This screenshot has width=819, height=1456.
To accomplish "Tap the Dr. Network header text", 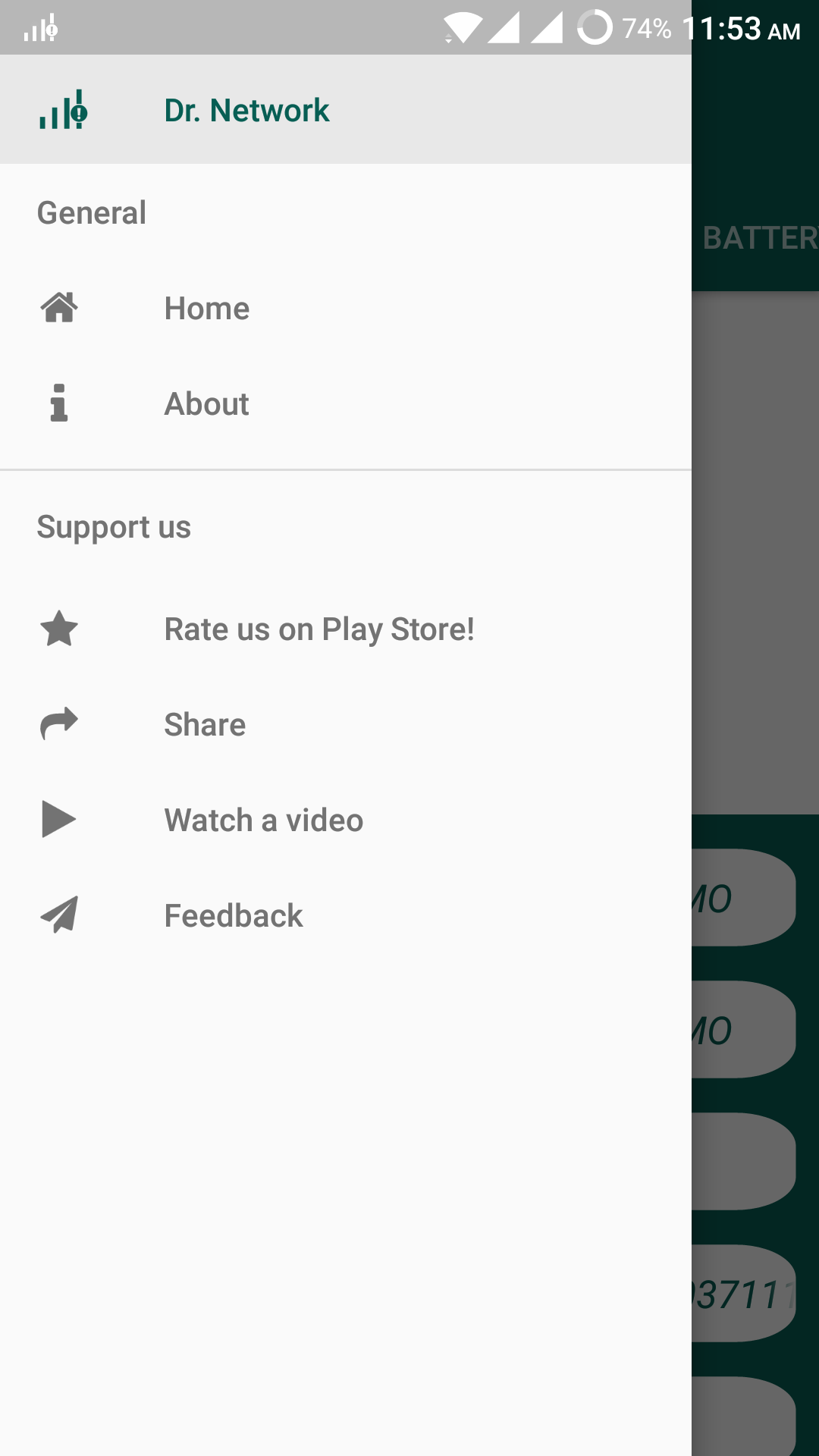I will (248, 110).
